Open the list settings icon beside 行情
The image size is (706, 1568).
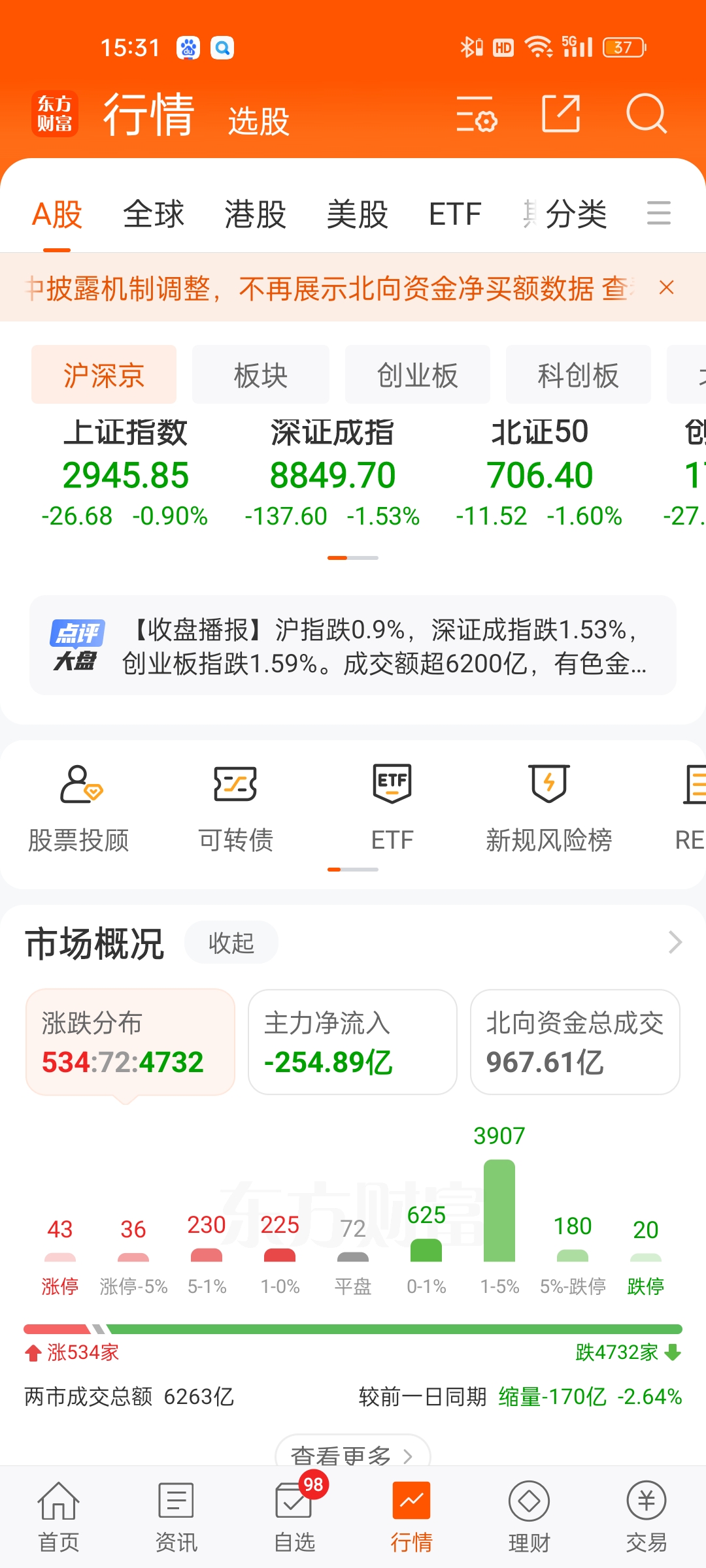tap(478, 114)
